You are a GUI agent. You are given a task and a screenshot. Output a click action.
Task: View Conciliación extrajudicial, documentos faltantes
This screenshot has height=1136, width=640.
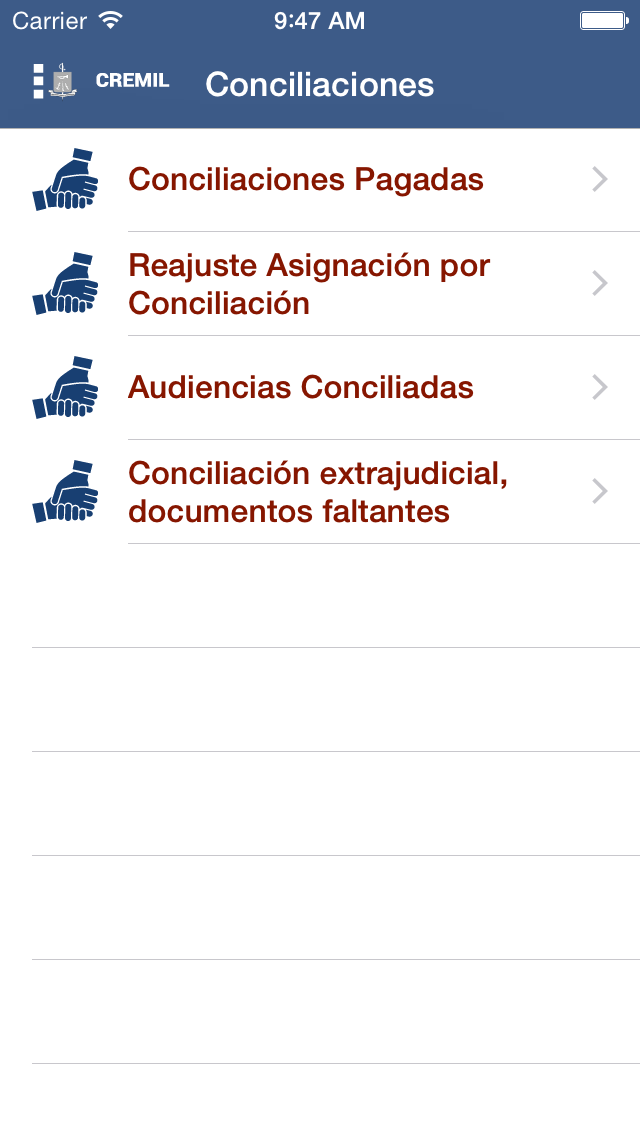(320, 492)
